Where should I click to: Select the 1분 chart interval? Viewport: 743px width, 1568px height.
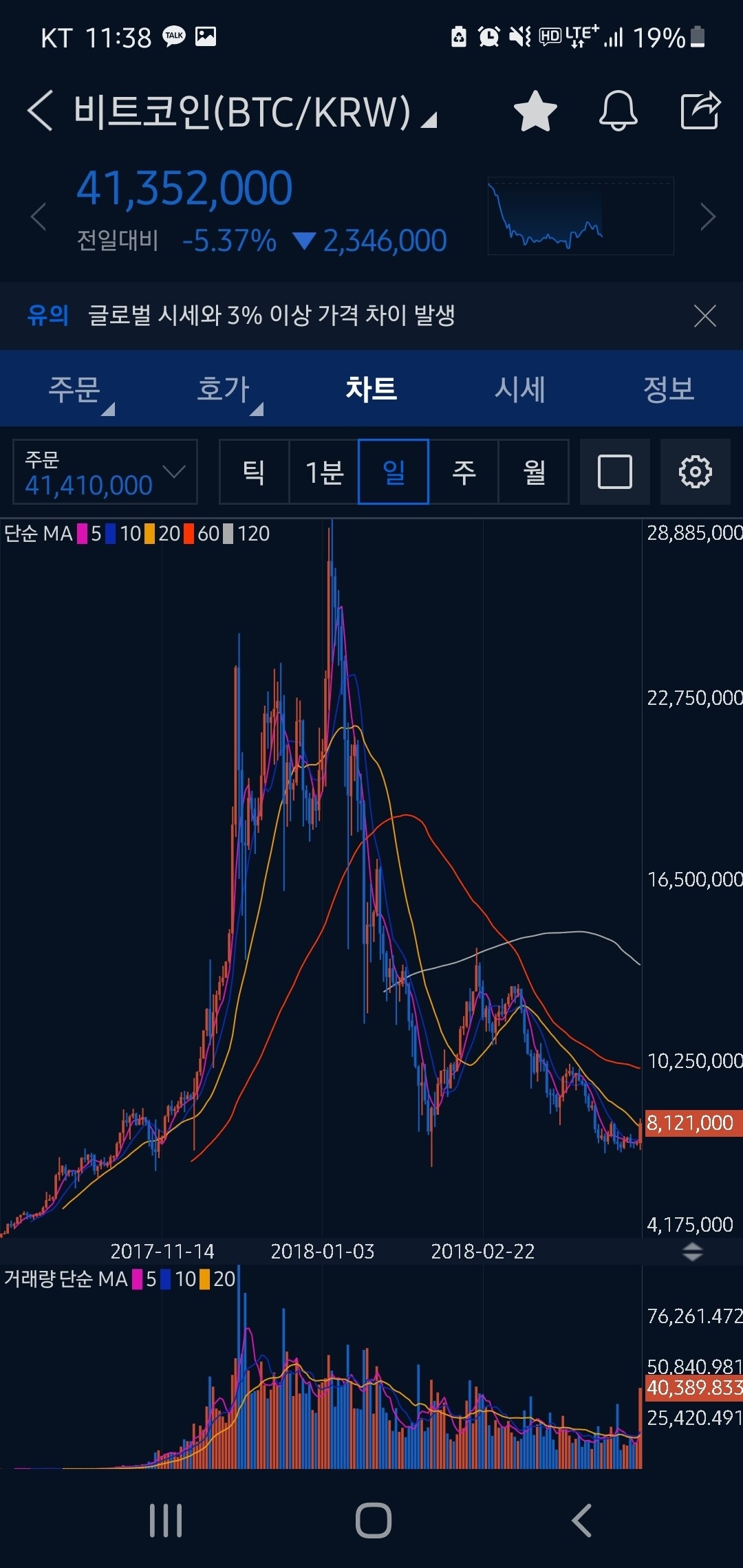coord(324,472)
